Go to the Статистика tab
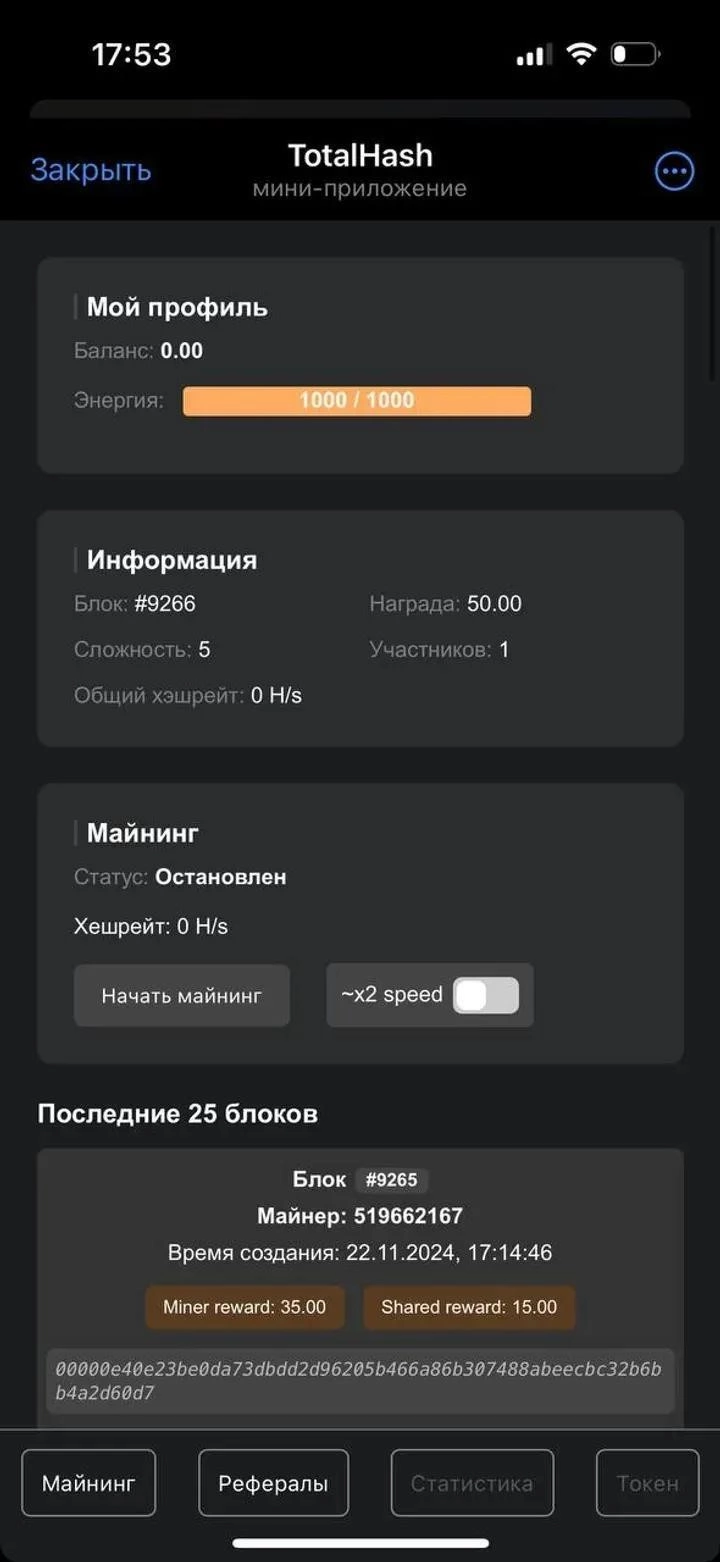This screenshot has width=720, height=1562. pyautogui.click(x=471, y=1483)
